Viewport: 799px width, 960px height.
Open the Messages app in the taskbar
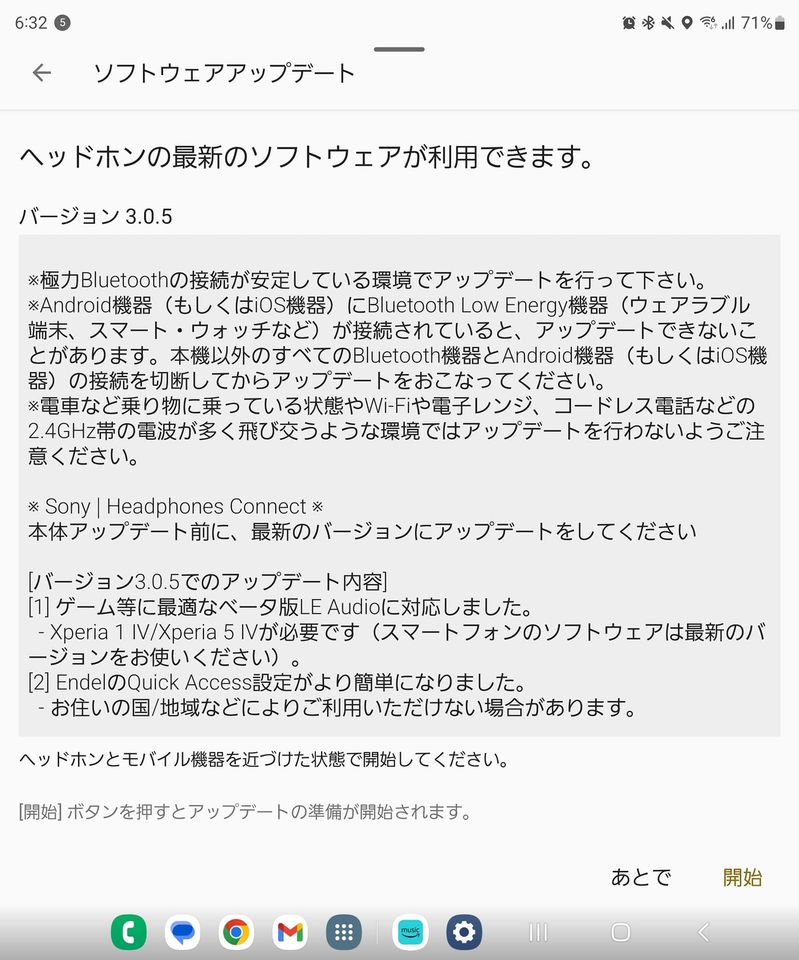[182, 932]
